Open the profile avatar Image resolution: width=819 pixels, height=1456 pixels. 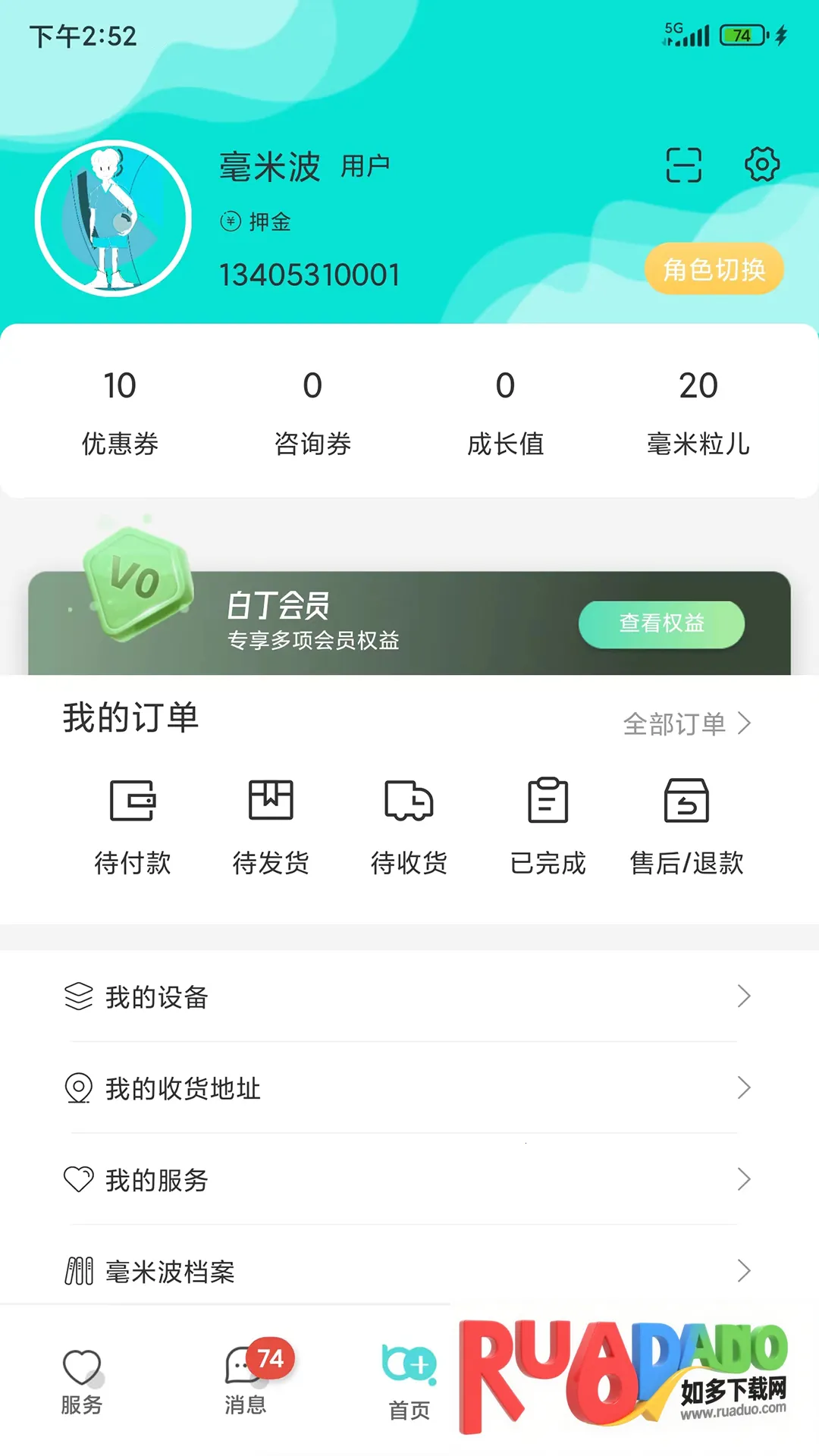(x=113, y=218)
